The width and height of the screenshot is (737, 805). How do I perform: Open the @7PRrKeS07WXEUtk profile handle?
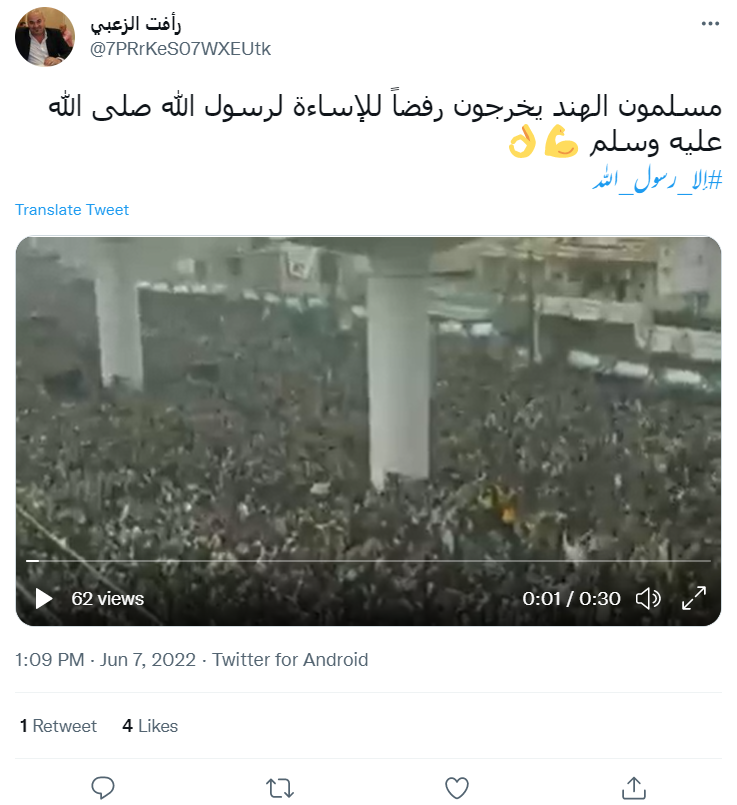[x=180, y=49]
